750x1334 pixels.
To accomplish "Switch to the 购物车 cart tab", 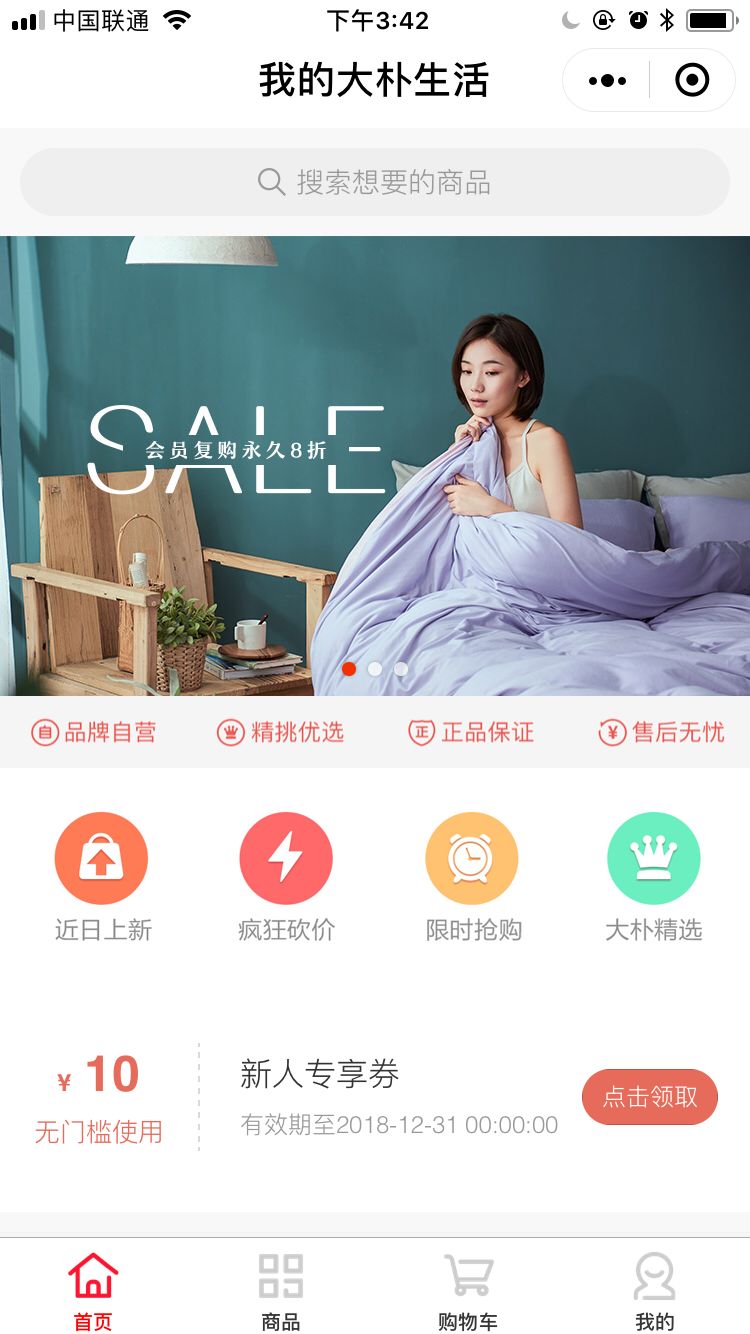I will tap(468, 1291).
